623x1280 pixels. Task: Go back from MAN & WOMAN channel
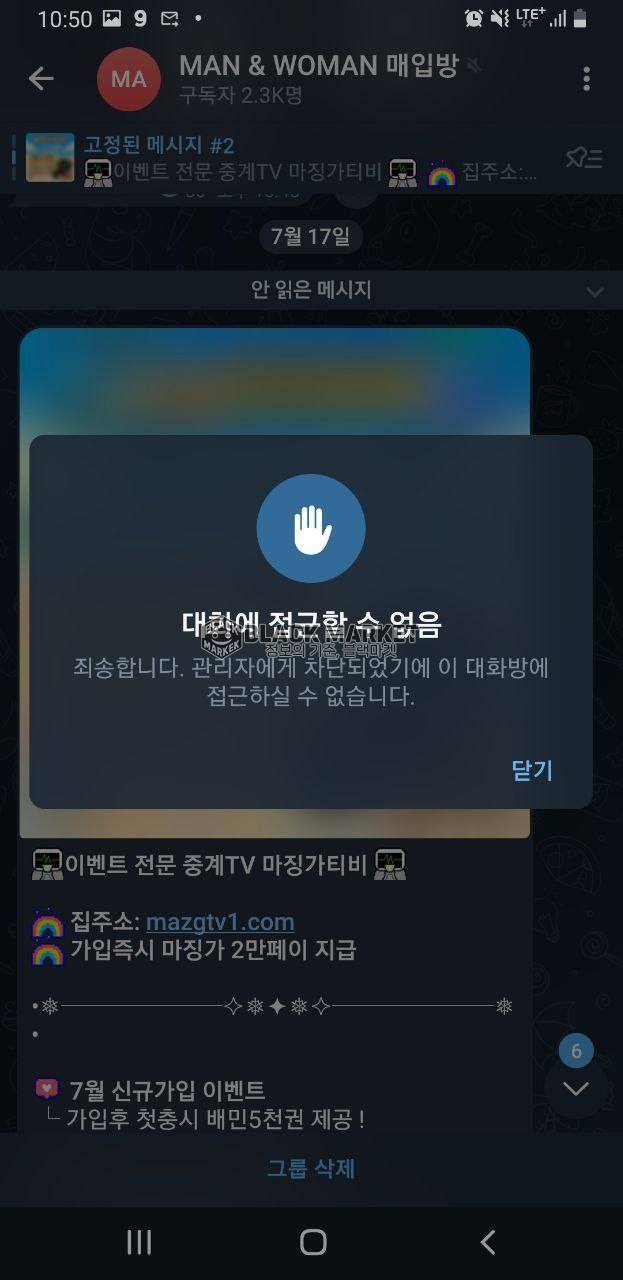pyautogui.click(x=41, y=79)
